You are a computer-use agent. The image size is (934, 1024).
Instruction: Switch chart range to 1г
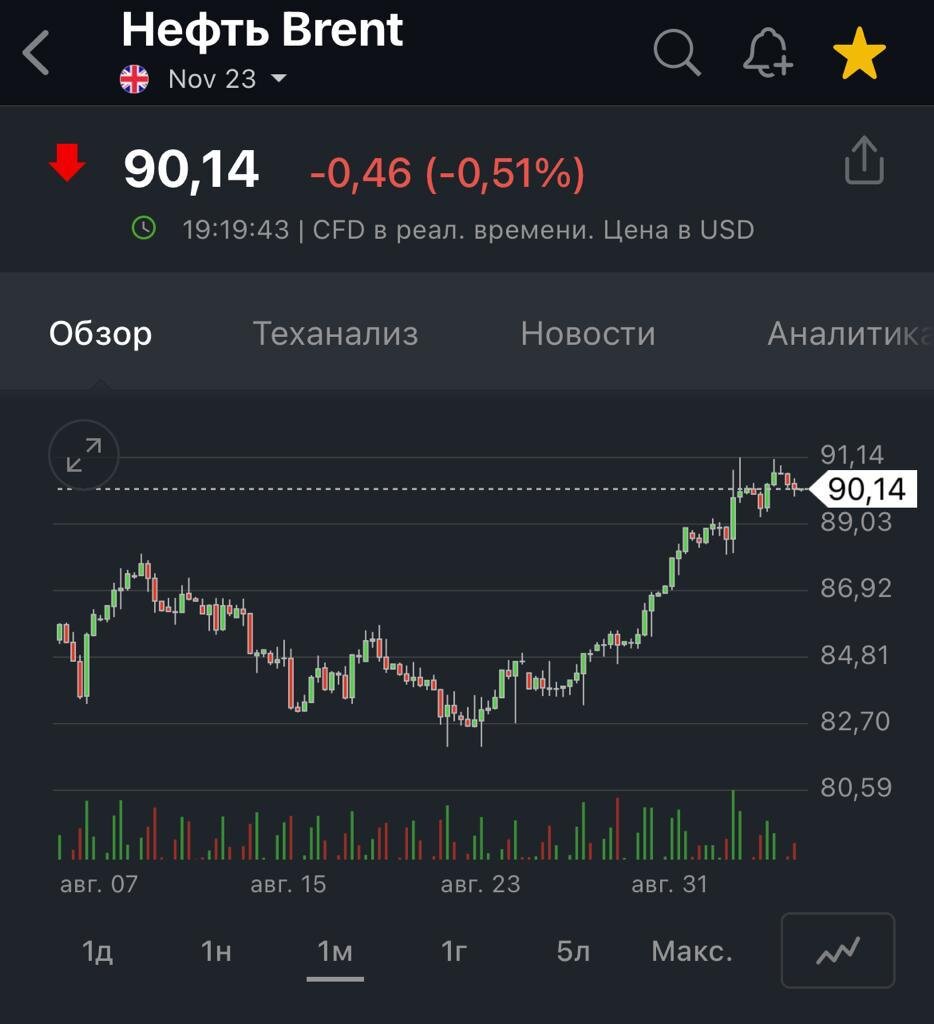point(454,951)
